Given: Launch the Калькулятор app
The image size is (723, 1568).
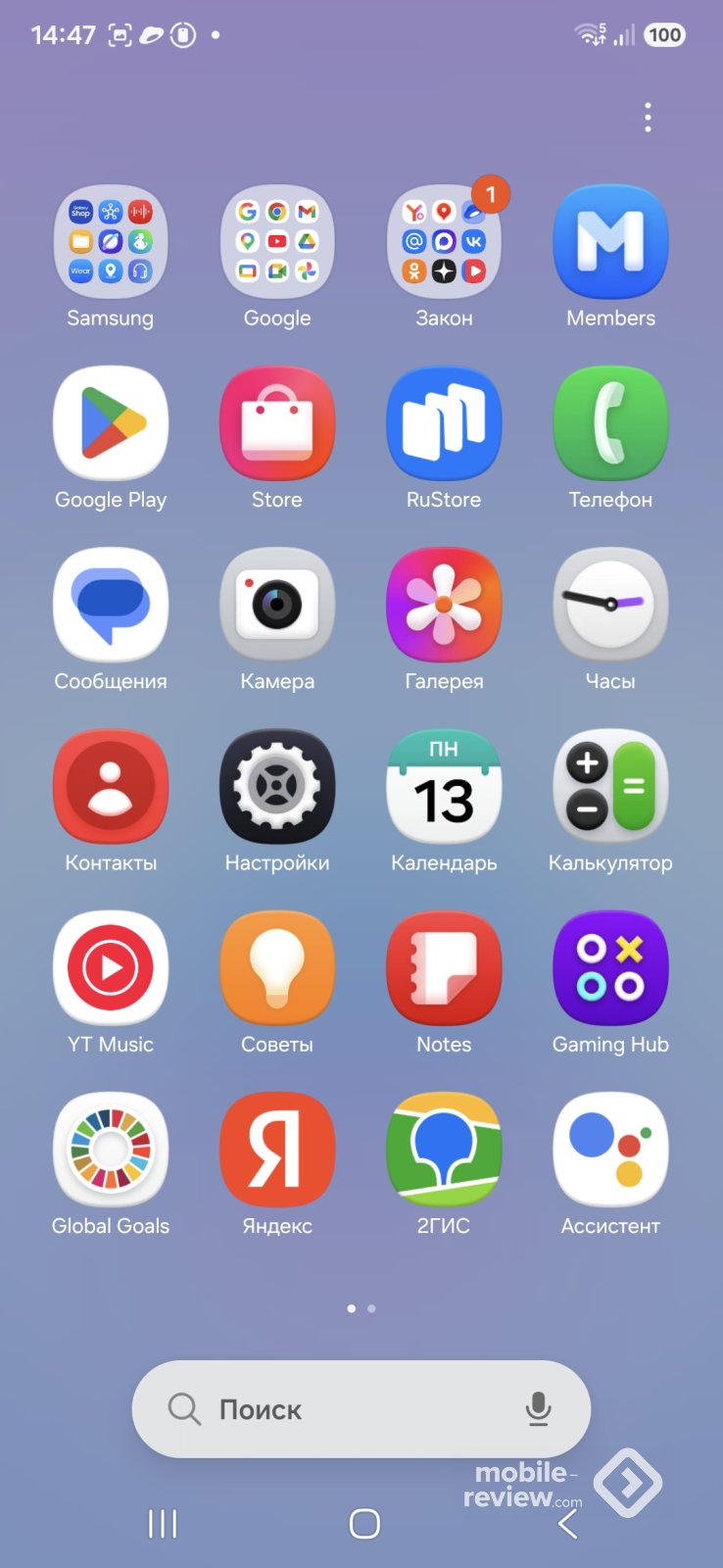Looking at the screenshot, I should pos(610,786).
